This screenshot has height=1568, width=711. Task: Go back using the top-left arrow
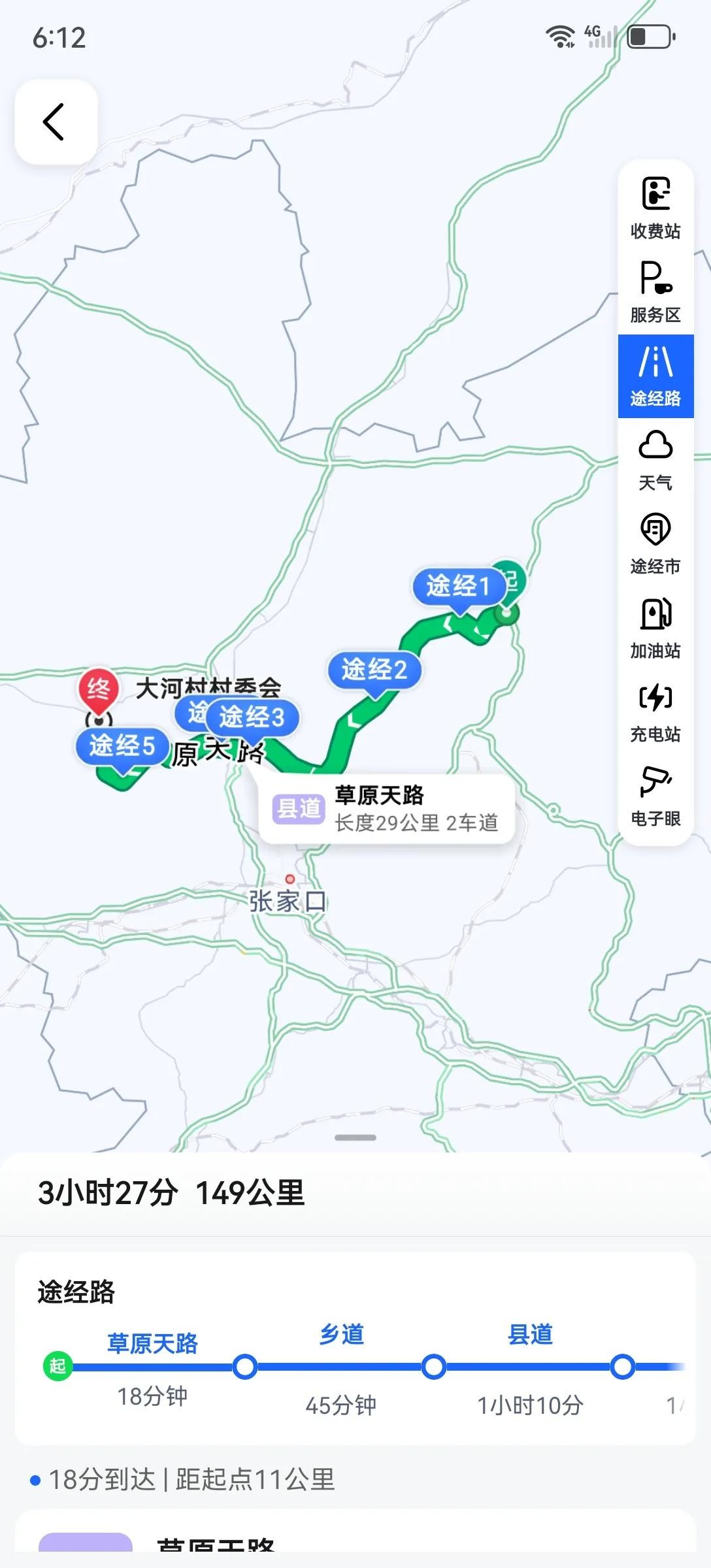click(56, 122)
